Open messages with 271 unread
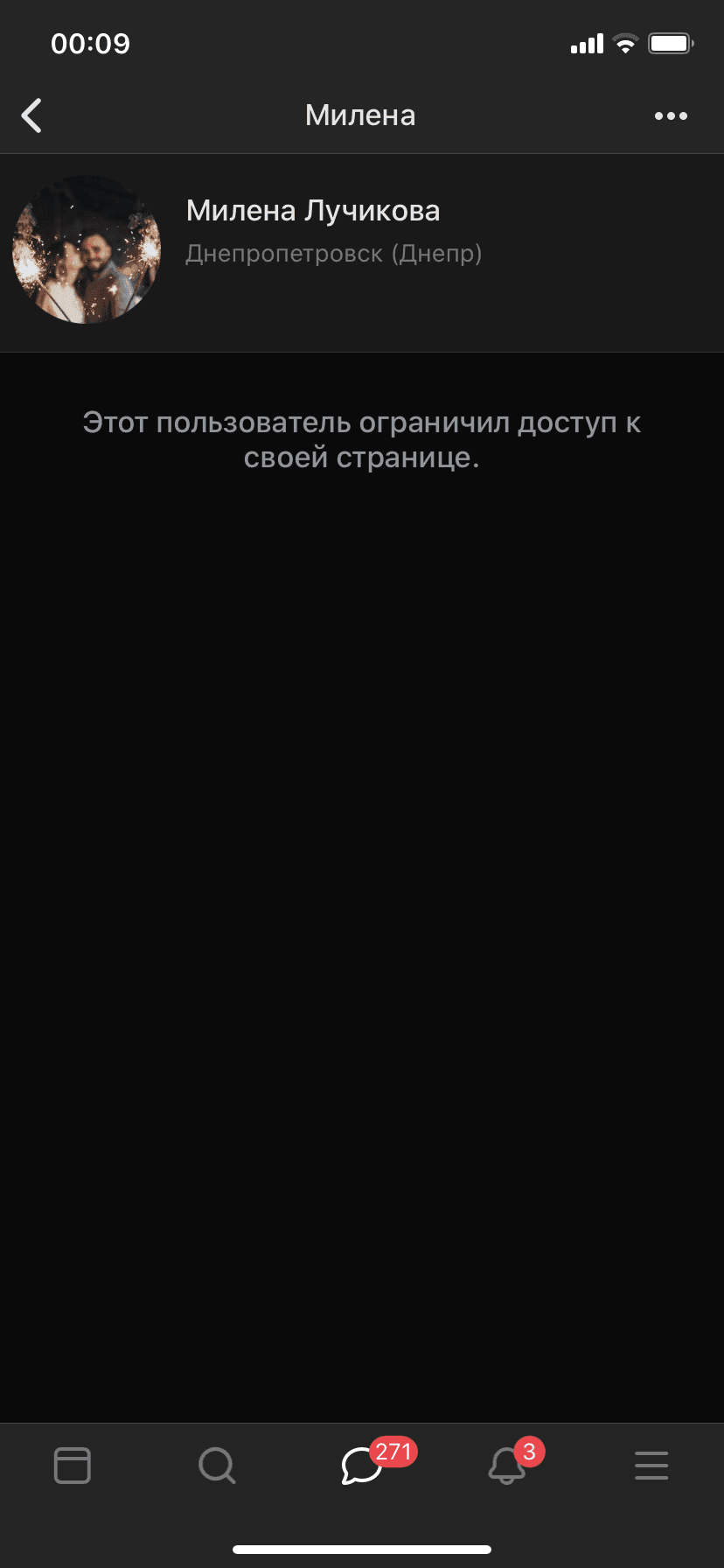Screen dimensions: 724x1568 [x=362, y=1466]
